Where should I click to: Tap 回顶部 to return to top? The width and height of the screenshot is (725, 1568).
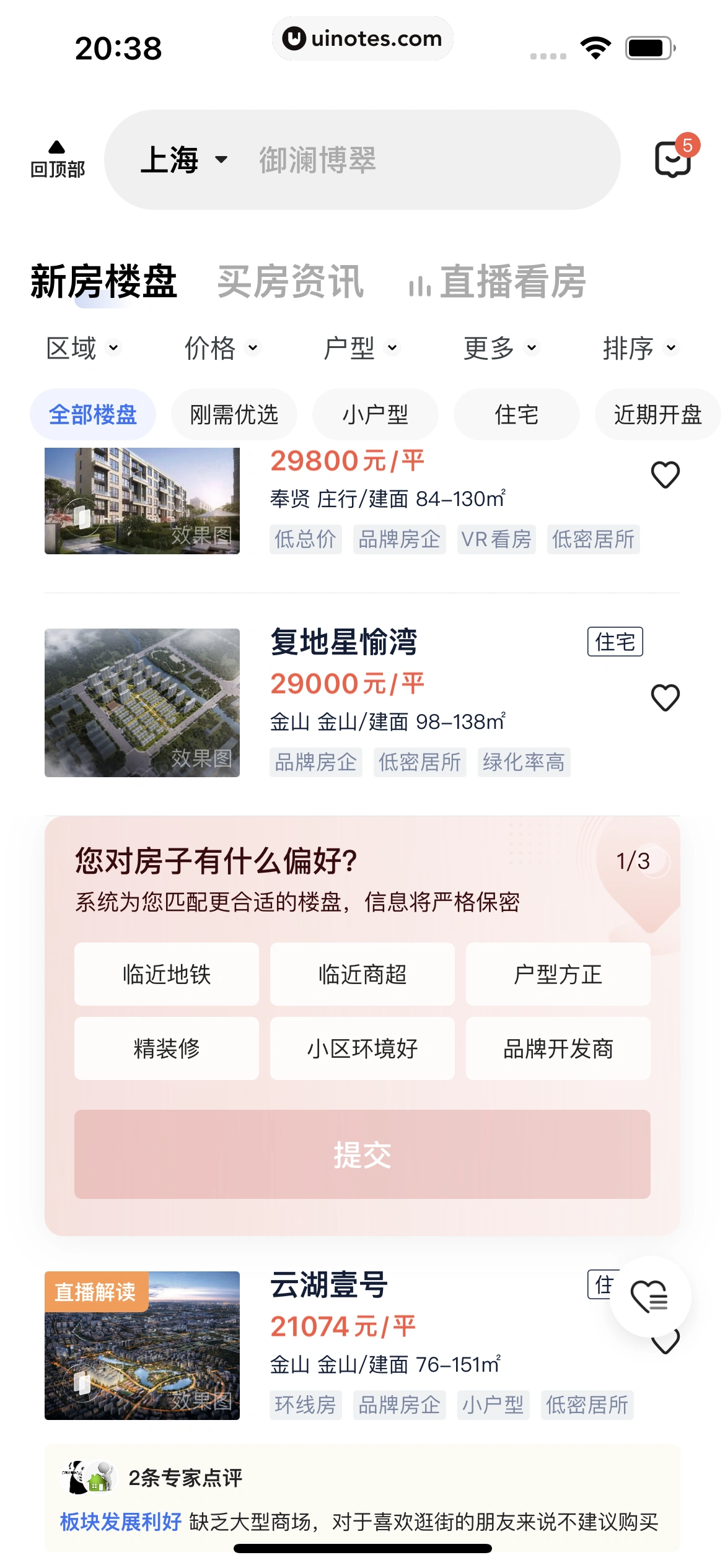click(x=57, y=160)
